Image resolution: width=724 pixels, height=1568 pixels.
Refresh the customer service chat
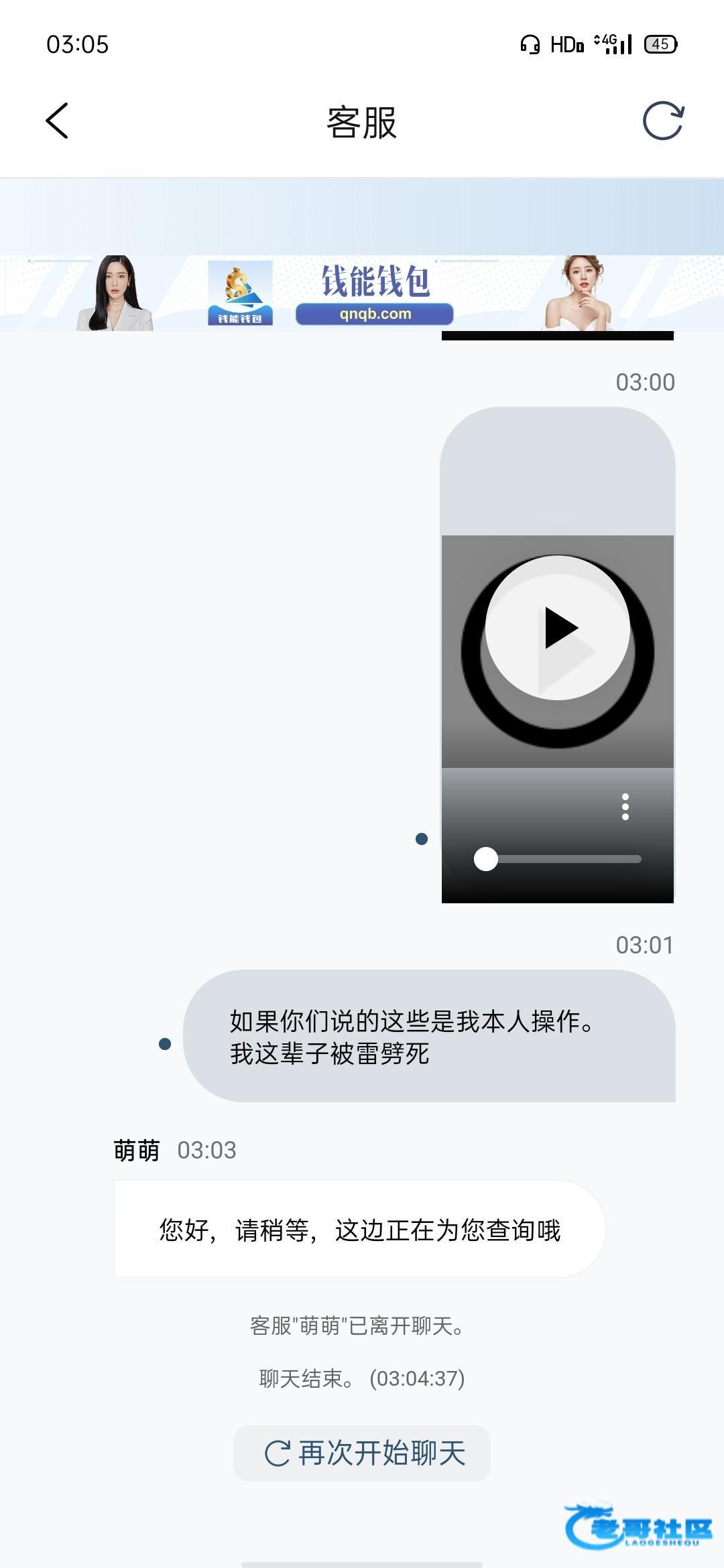(x=662, y=121)
